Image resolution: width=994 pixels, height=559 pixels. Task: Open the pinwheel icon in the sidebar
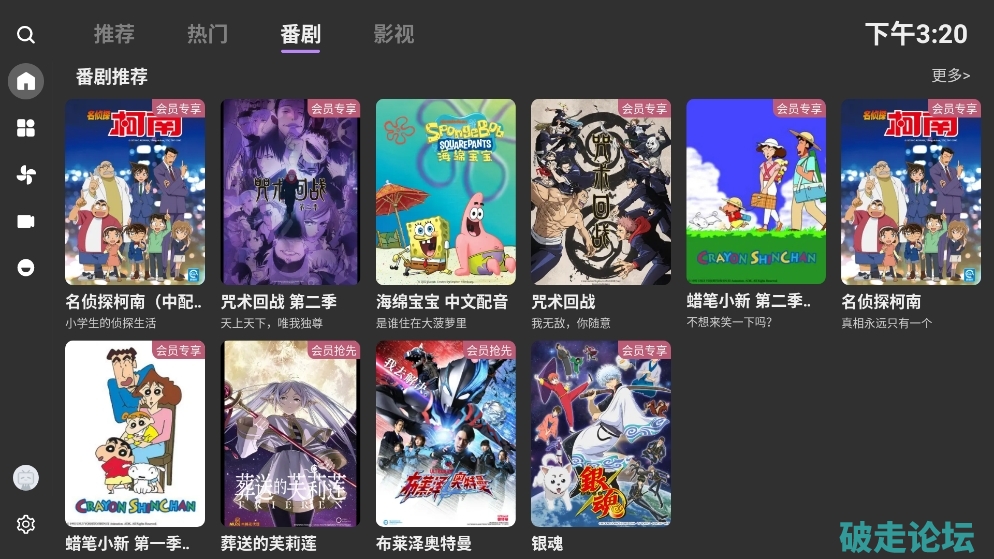click(x=26, y=175)
